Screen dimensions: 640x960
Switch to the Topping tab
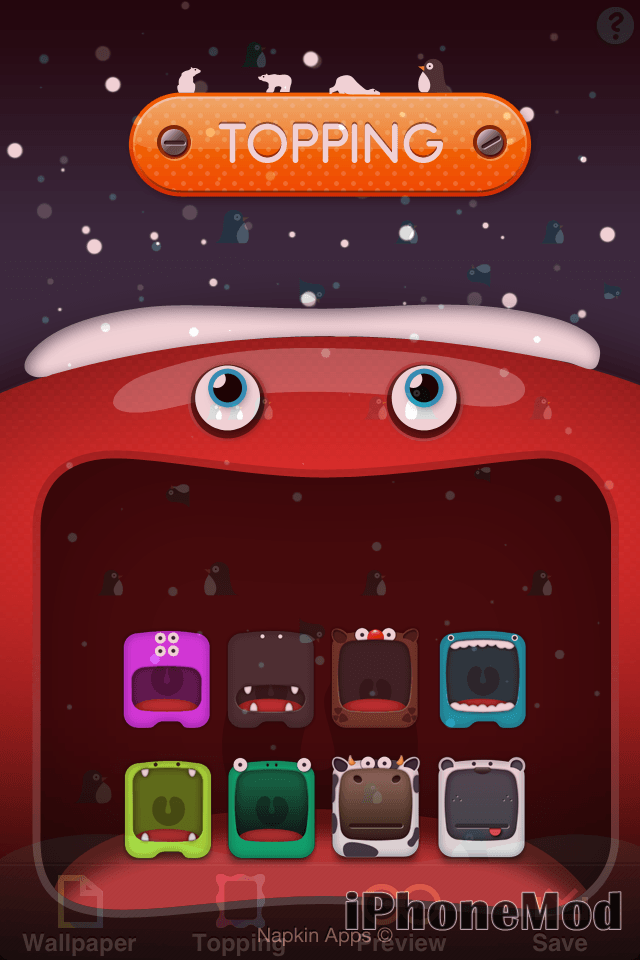click(238, 915)
